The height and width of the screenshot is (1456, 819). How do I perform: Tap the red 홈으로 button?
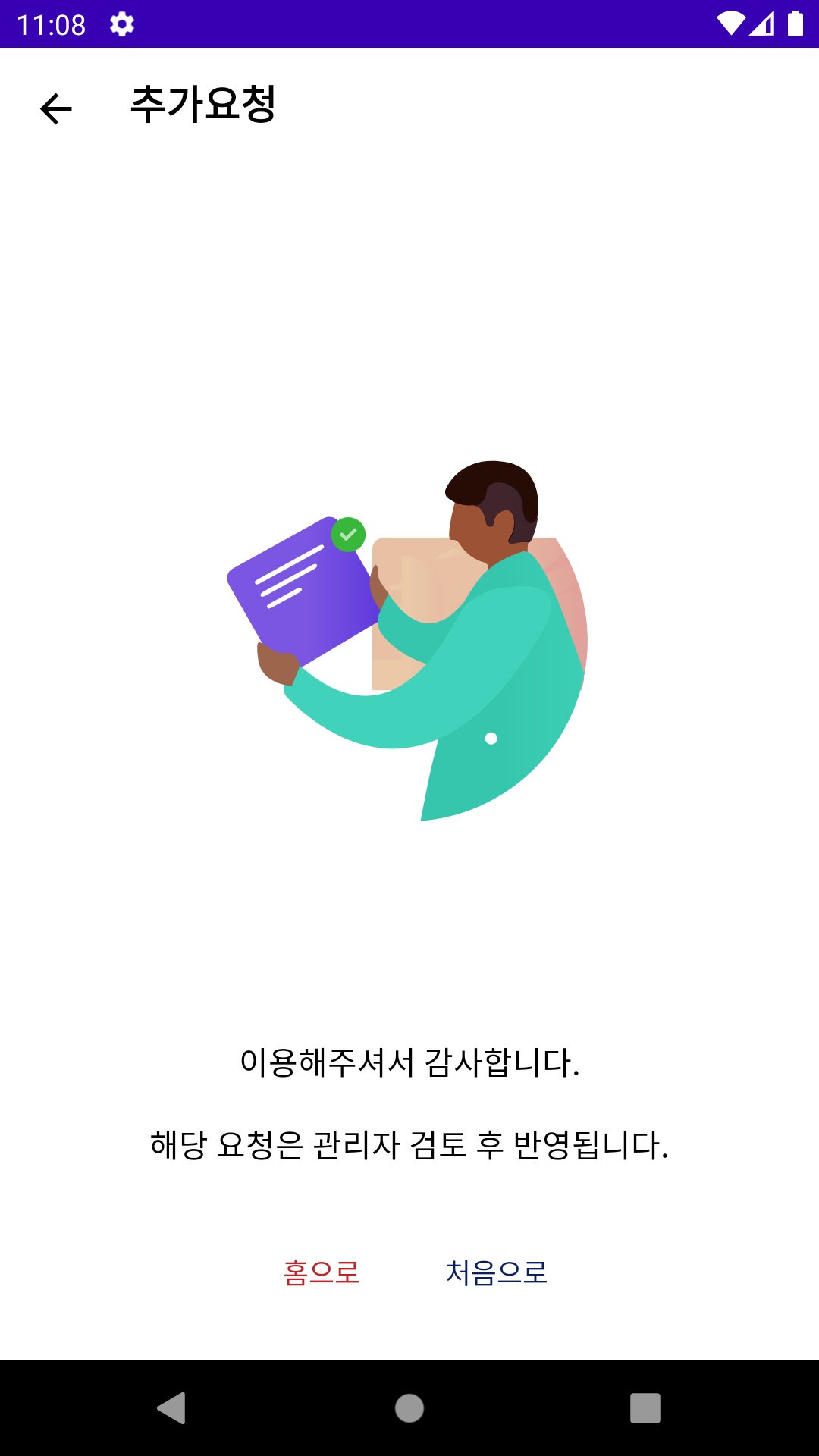click(322, 1272)
